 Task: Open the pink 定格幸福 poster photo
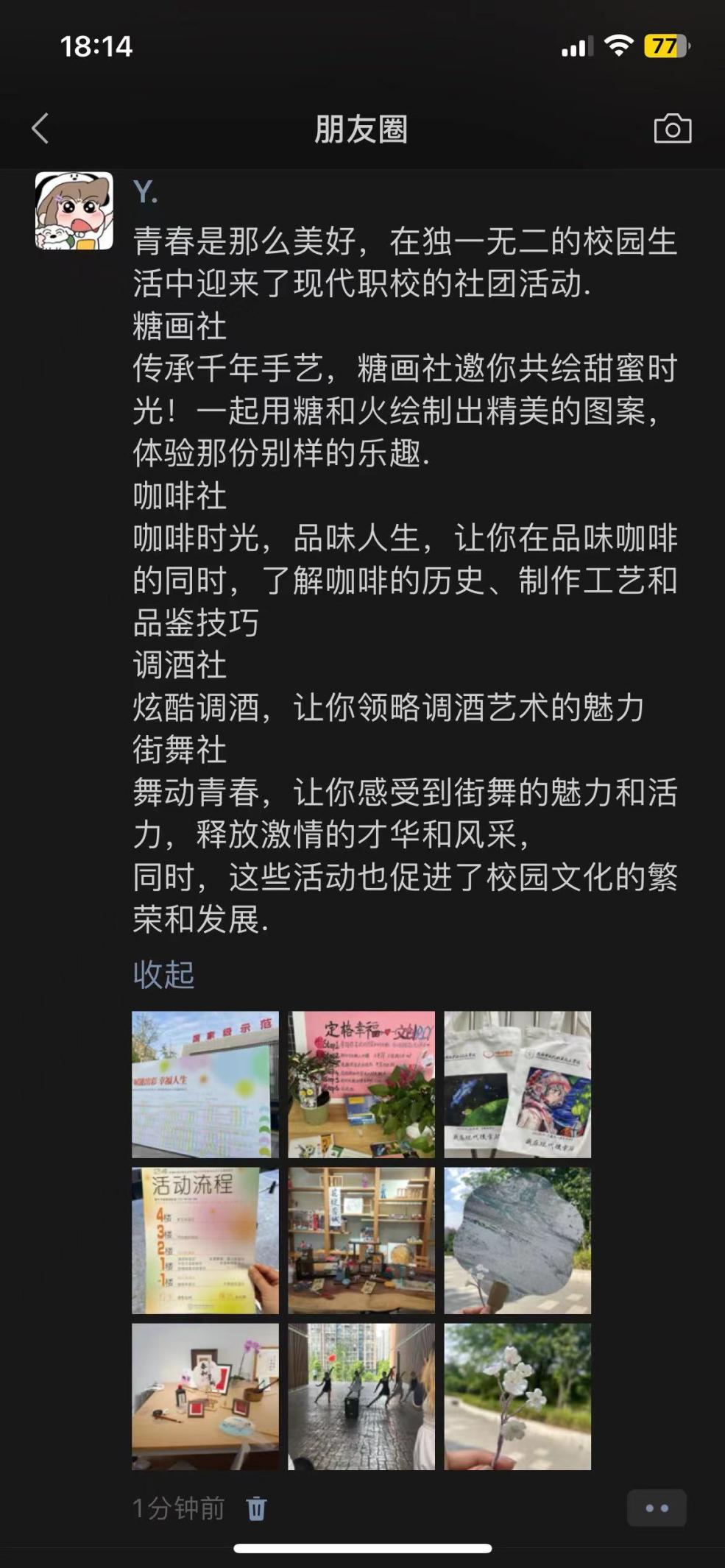pyautogui.click(x=361, y=1085)
